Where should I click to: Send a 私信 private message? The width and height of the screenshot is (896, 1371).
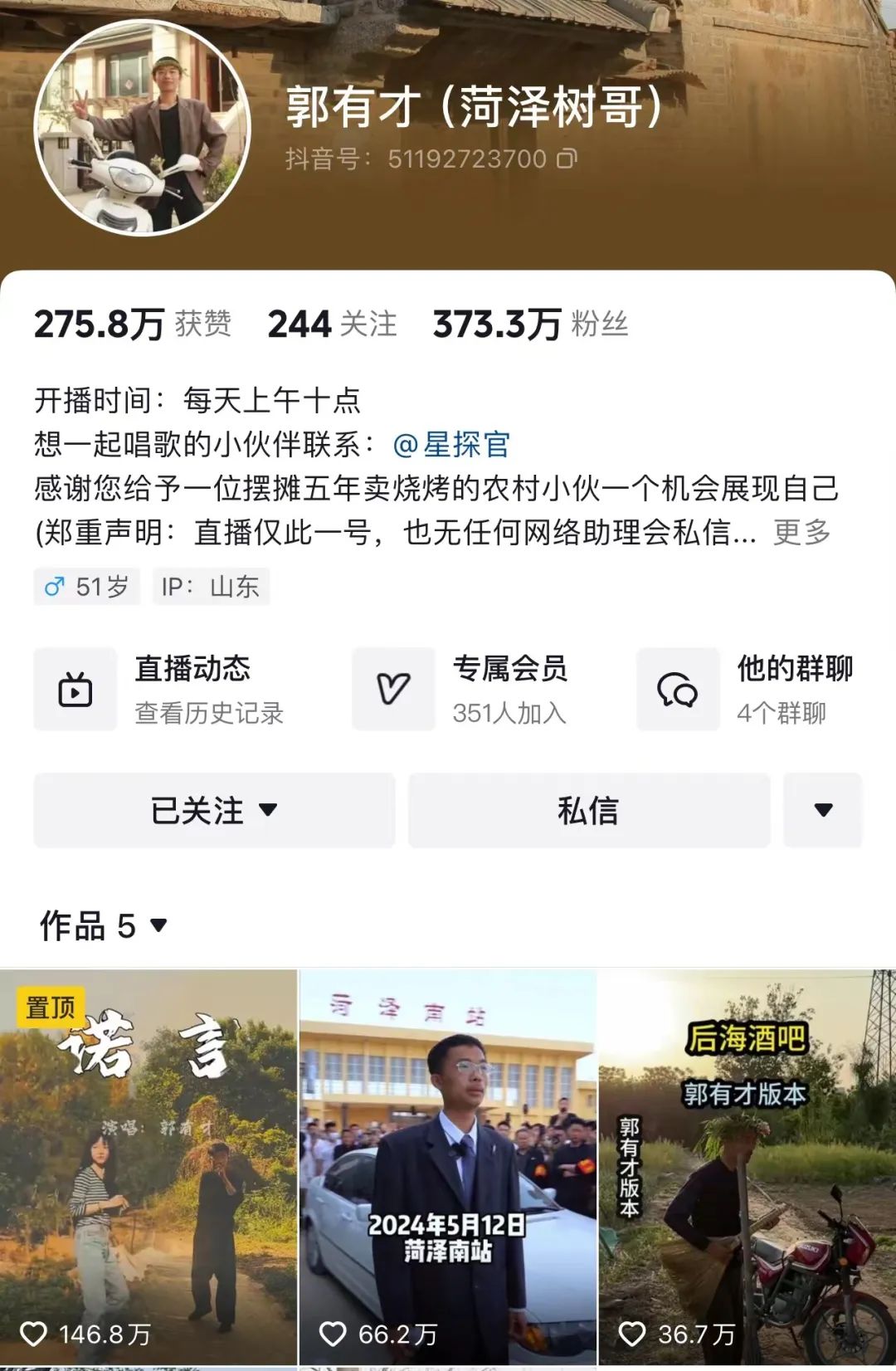pos(588,810)
